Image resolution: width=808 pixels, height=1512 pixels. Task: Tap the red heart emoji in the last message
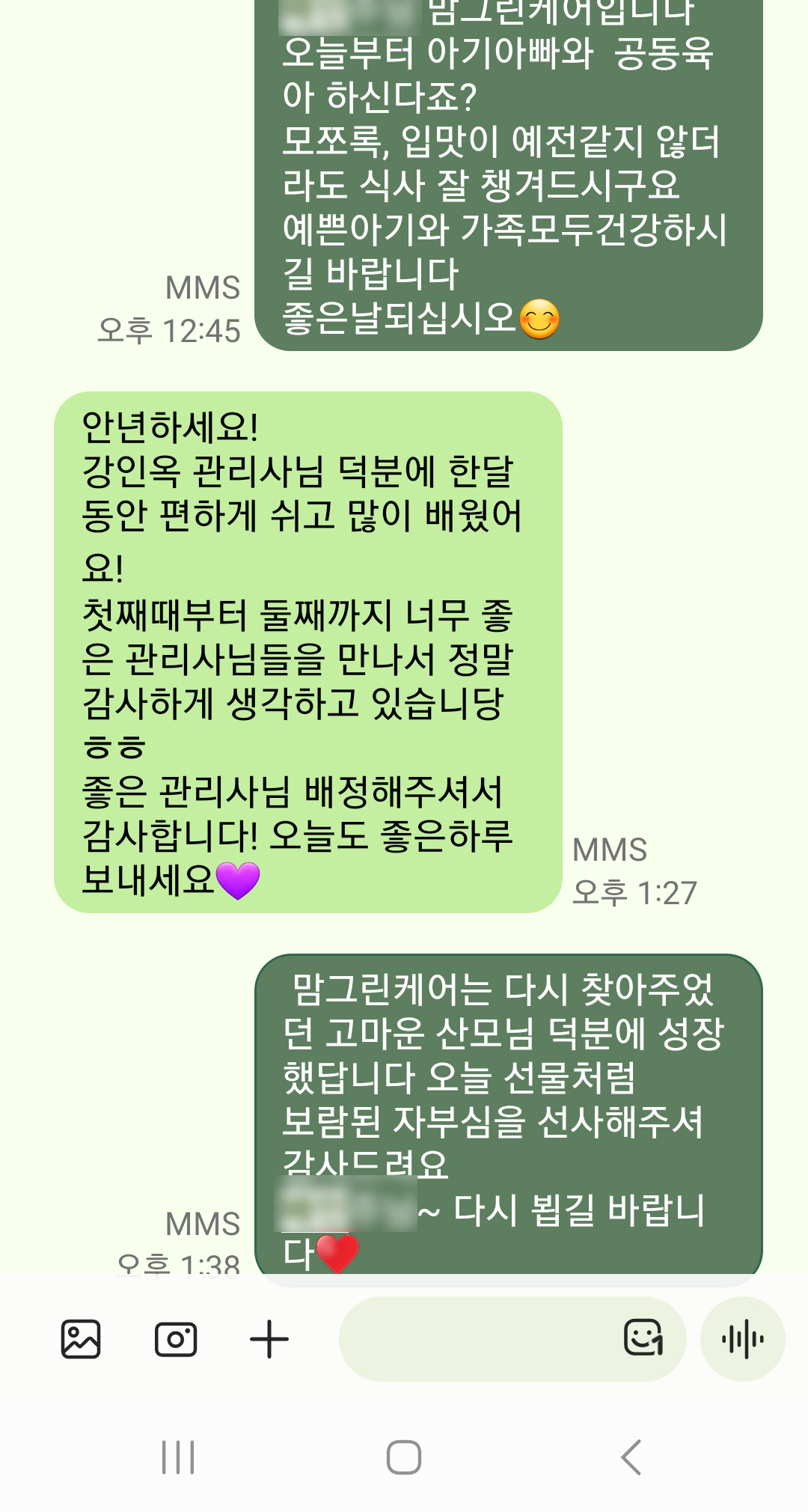pos(338,1254)
